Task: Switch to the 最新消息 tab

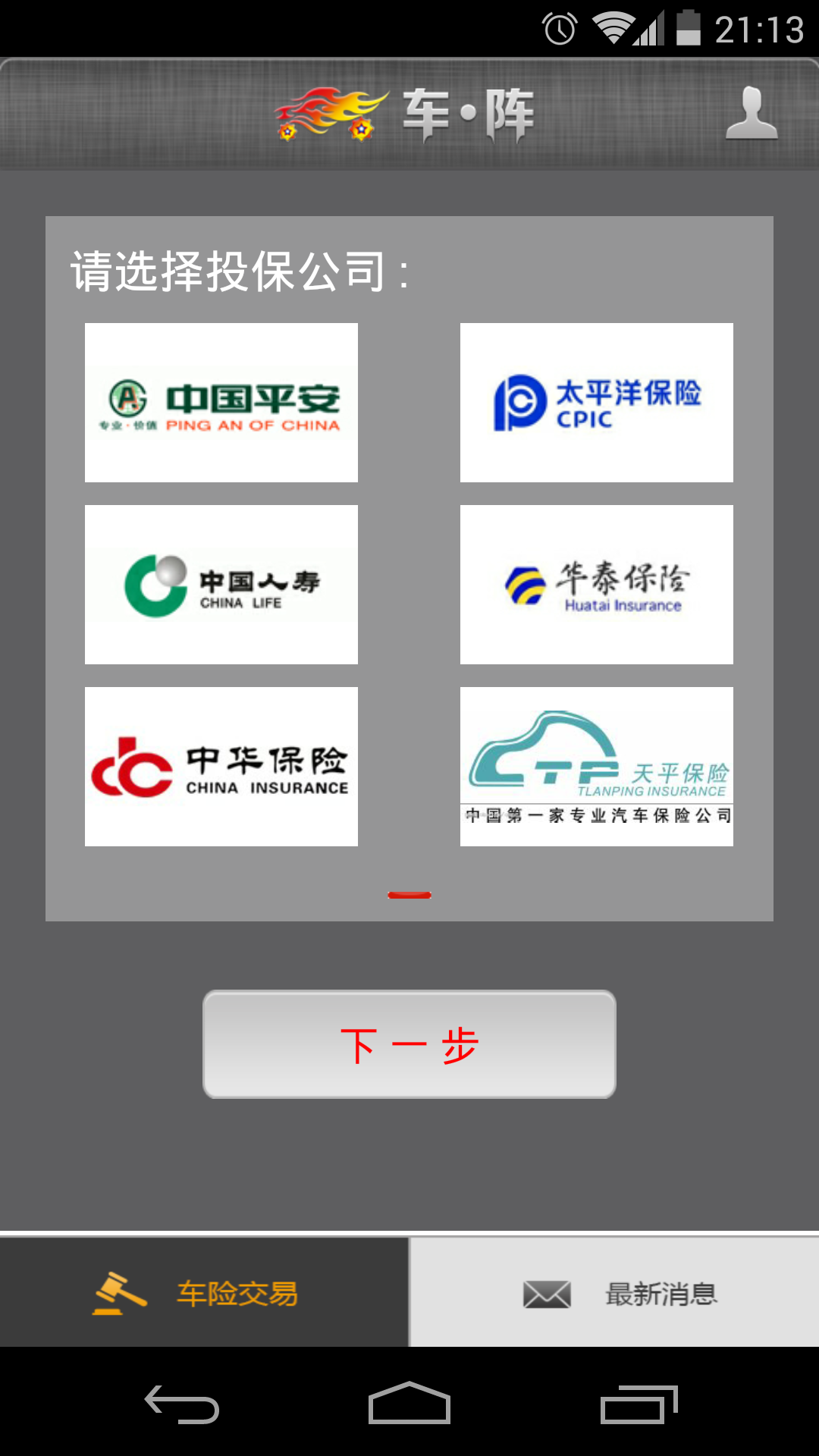Action: click(614, 1294)
